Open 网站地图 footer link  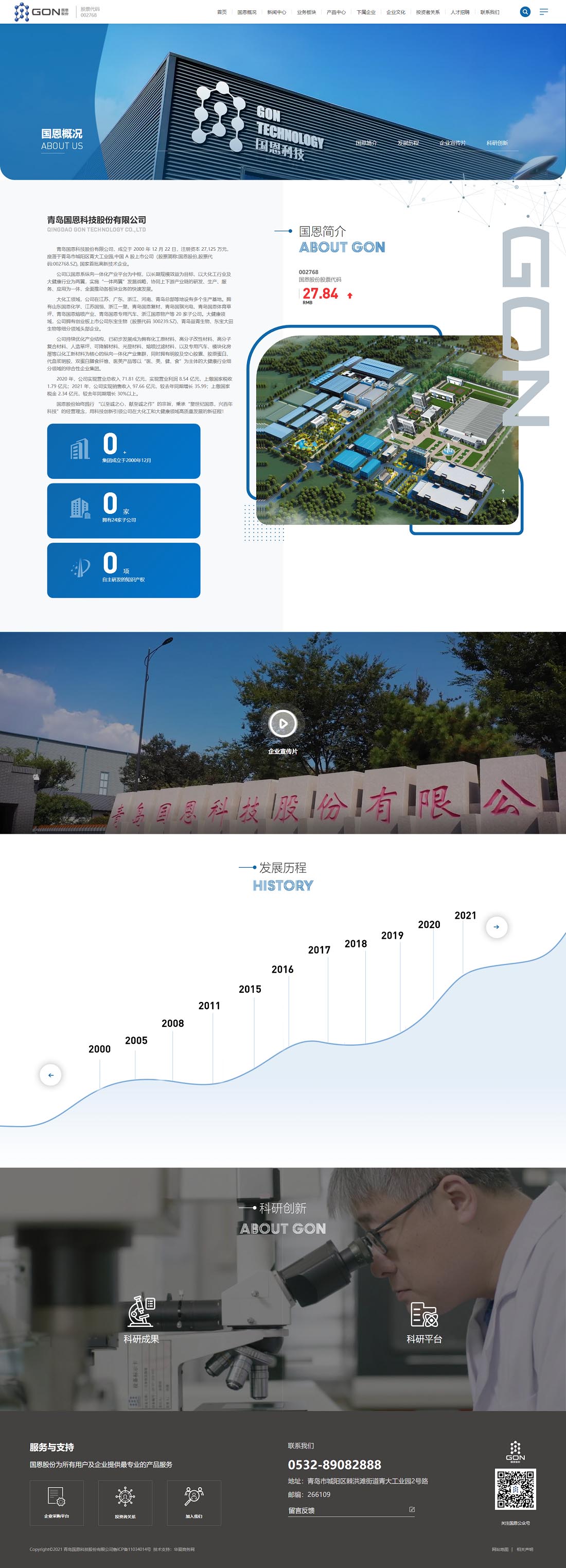click(x=500, y=1549)
